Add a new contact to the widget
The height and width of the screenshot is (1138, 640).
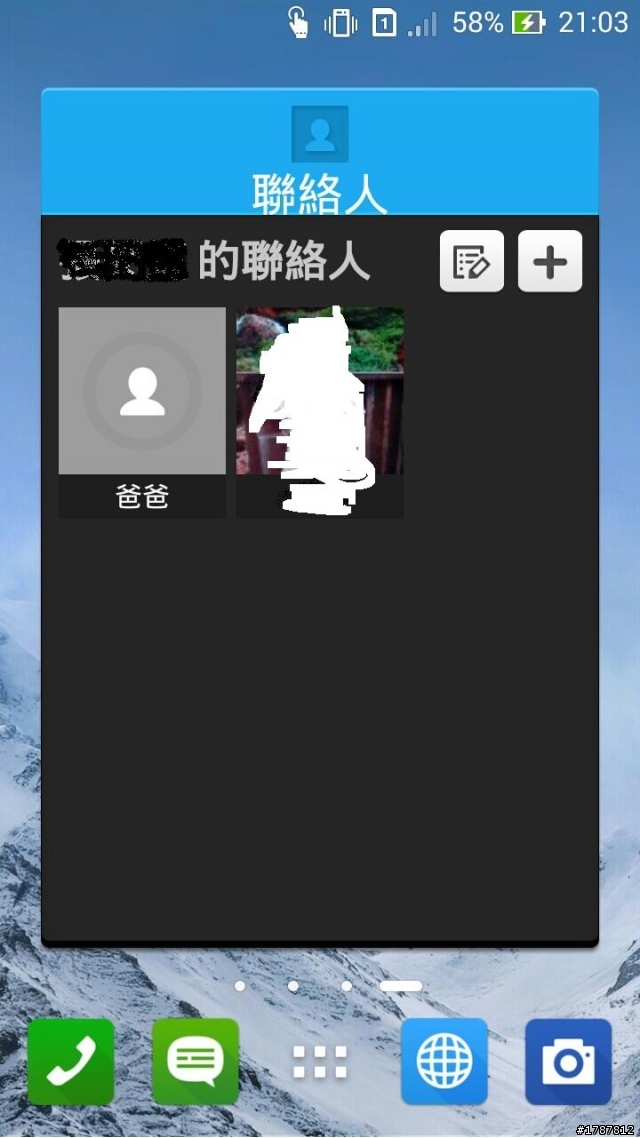(x=549, y=262)
